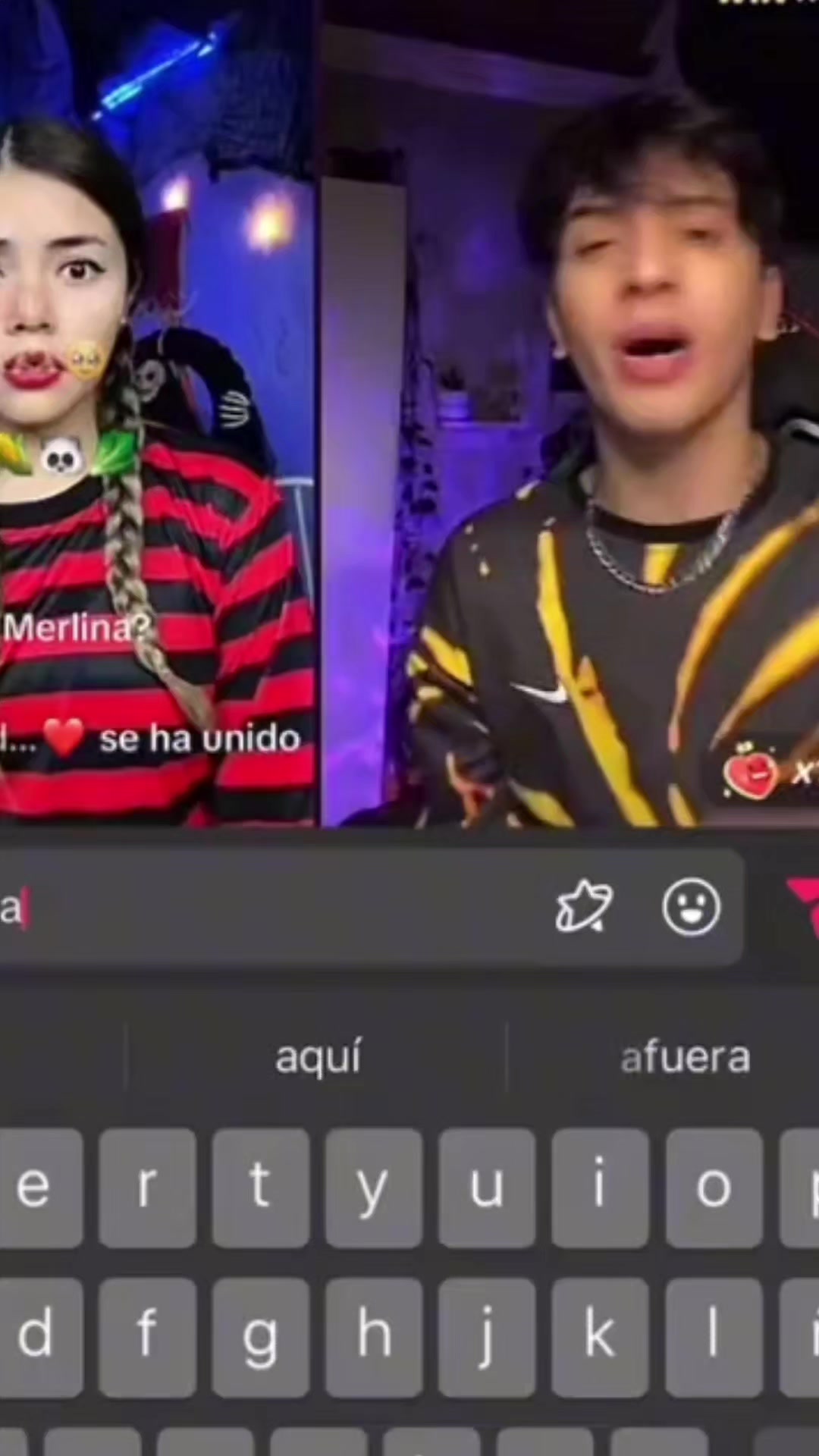This screenshot has width=819, height=1456.
Task: Tap the "t" key on the keyboard
Action: [x=260, y=1188]
